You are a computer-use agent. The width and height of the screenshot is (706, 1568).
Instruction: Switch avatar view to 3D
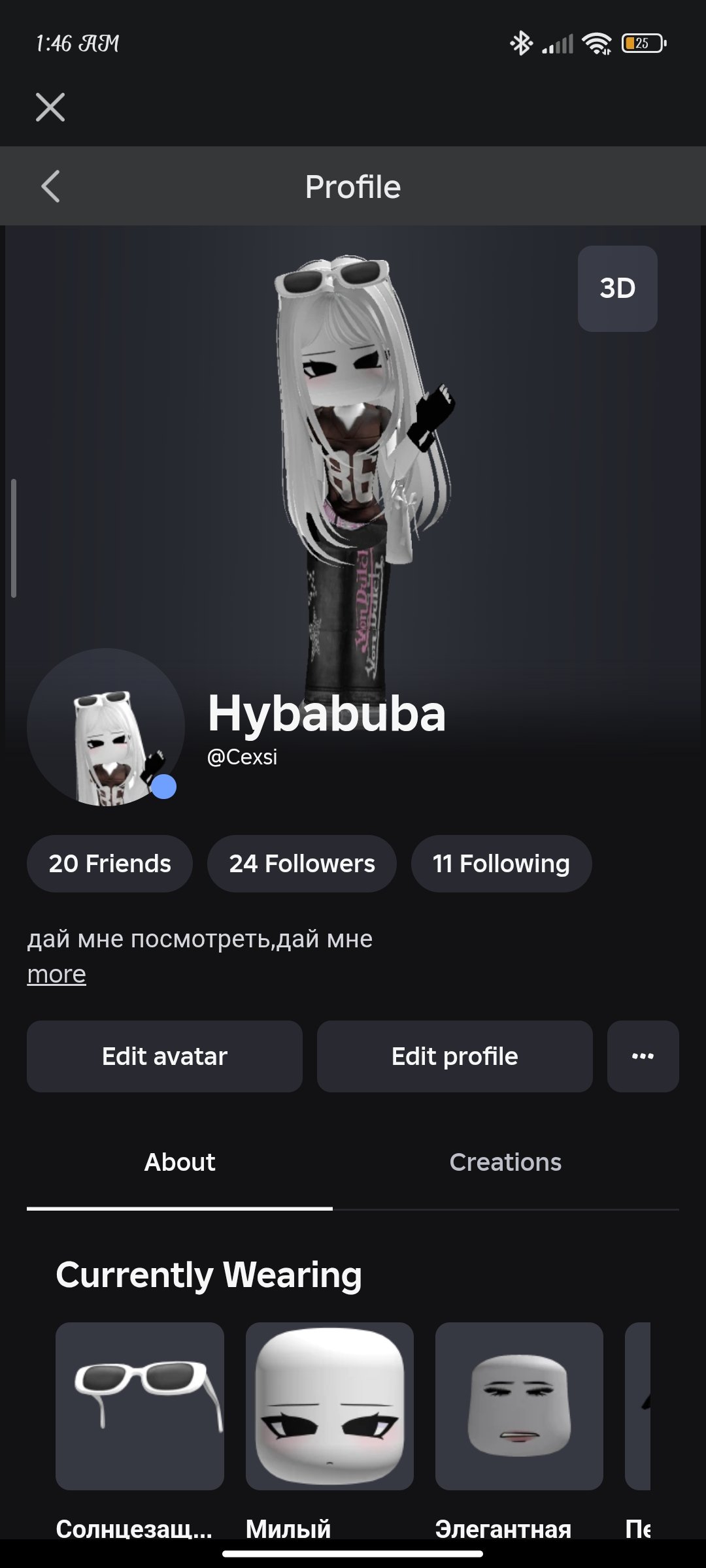(618, 288)
